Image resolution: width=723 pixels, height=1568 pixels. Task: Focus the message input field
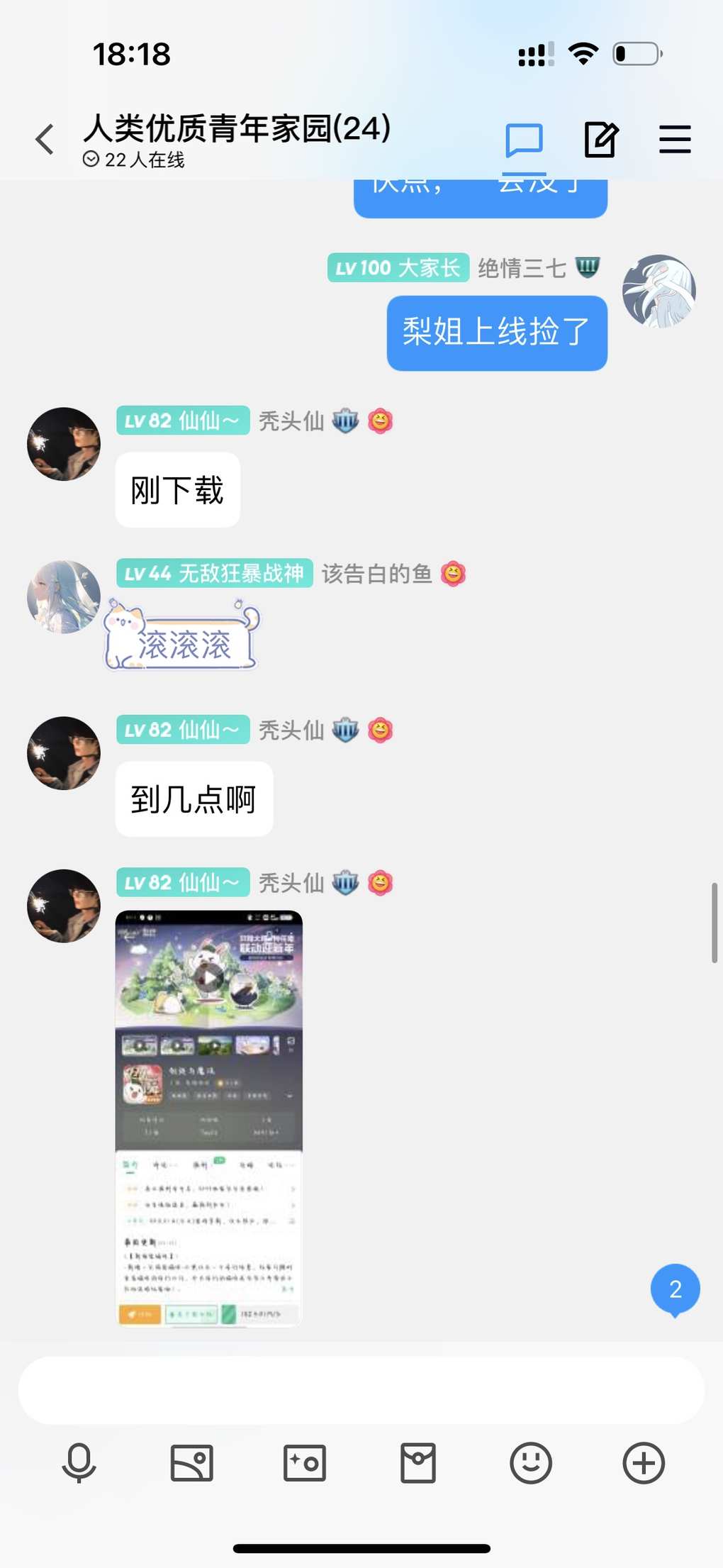pyautogui.click(x=361, y=1391)
